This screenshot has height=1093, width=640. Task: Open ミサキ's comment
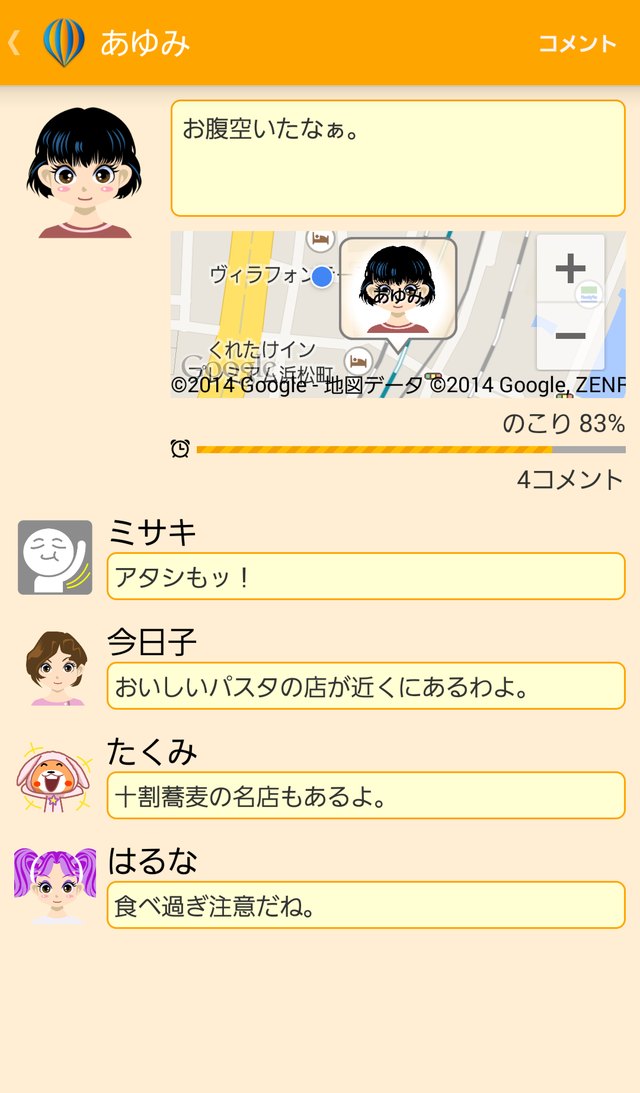tap(365, 577)
